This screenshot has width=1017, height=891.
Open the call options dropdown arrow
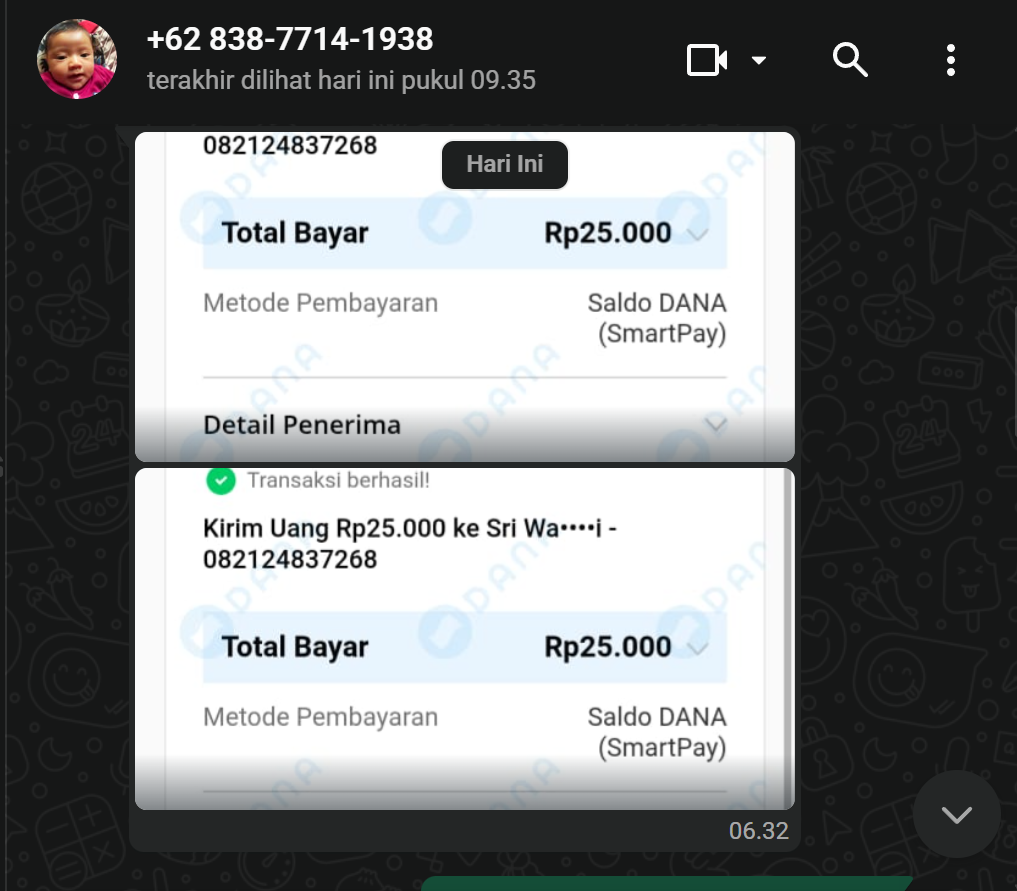(x=758, y=60)
